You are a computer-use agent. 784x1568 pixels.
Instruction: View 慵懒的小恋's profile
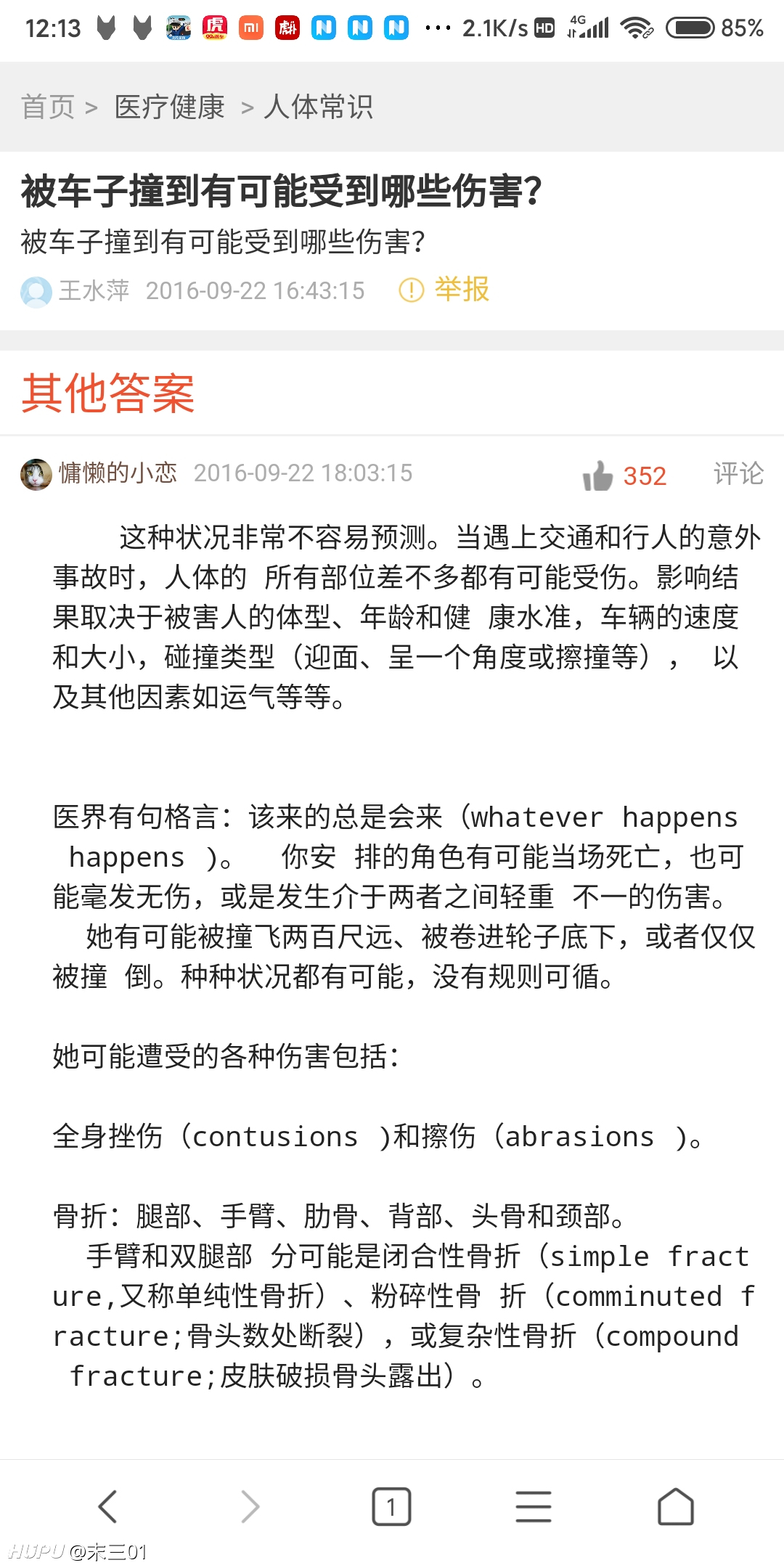coord(118,473)
